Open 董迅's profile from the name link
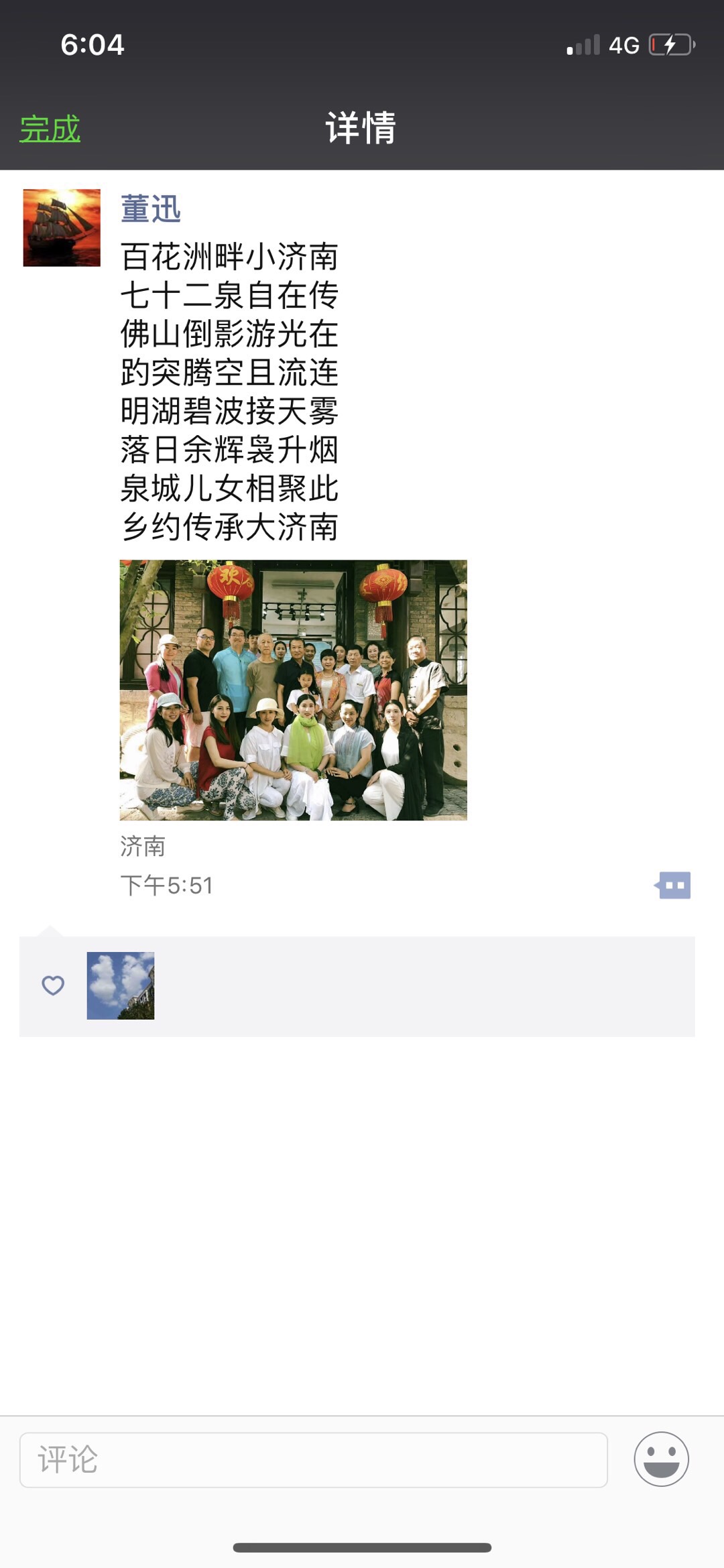The width and height of the screenshot is (724, 1568). tap(151, 209)
